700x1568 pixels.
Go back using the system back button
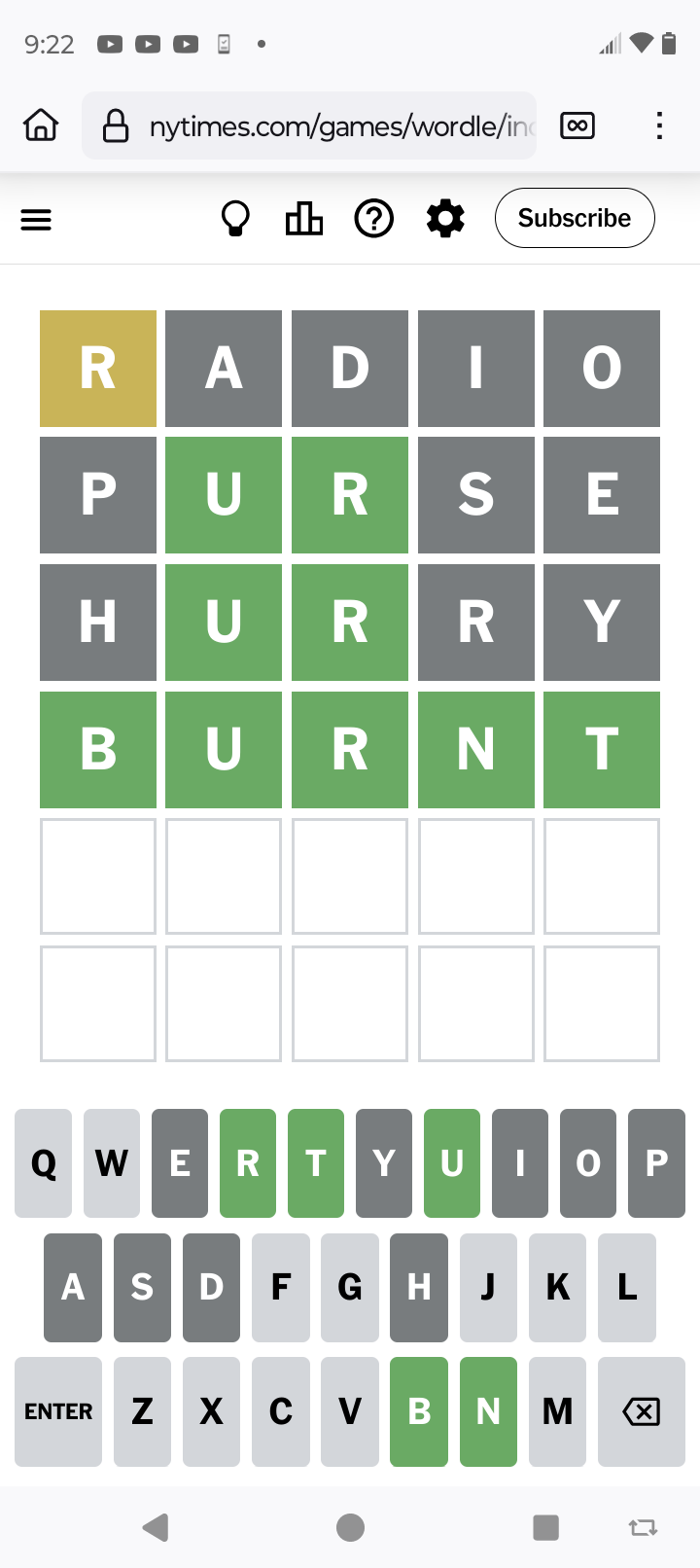pos(156,1527)
